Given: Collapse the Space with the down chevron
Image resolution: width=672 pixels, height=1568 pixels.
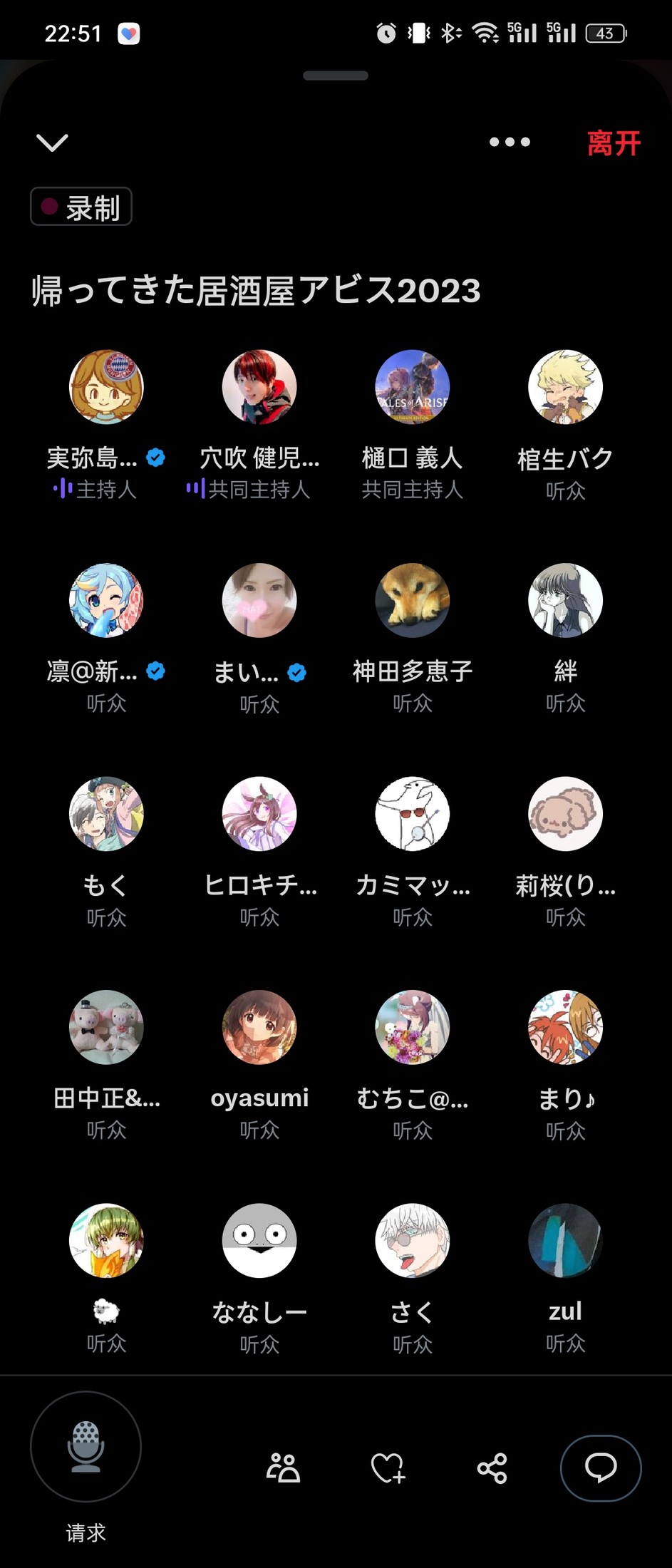Looking at the screenshot, I should coord(52,143).
